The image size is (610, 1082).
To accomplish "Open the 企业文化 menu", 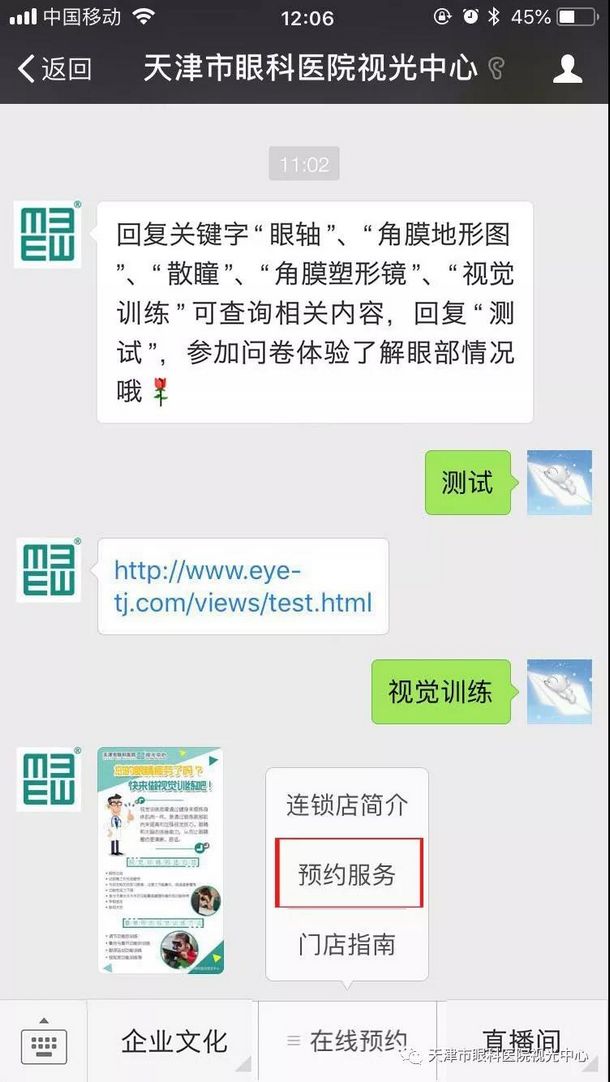I will click(173, 1042).
